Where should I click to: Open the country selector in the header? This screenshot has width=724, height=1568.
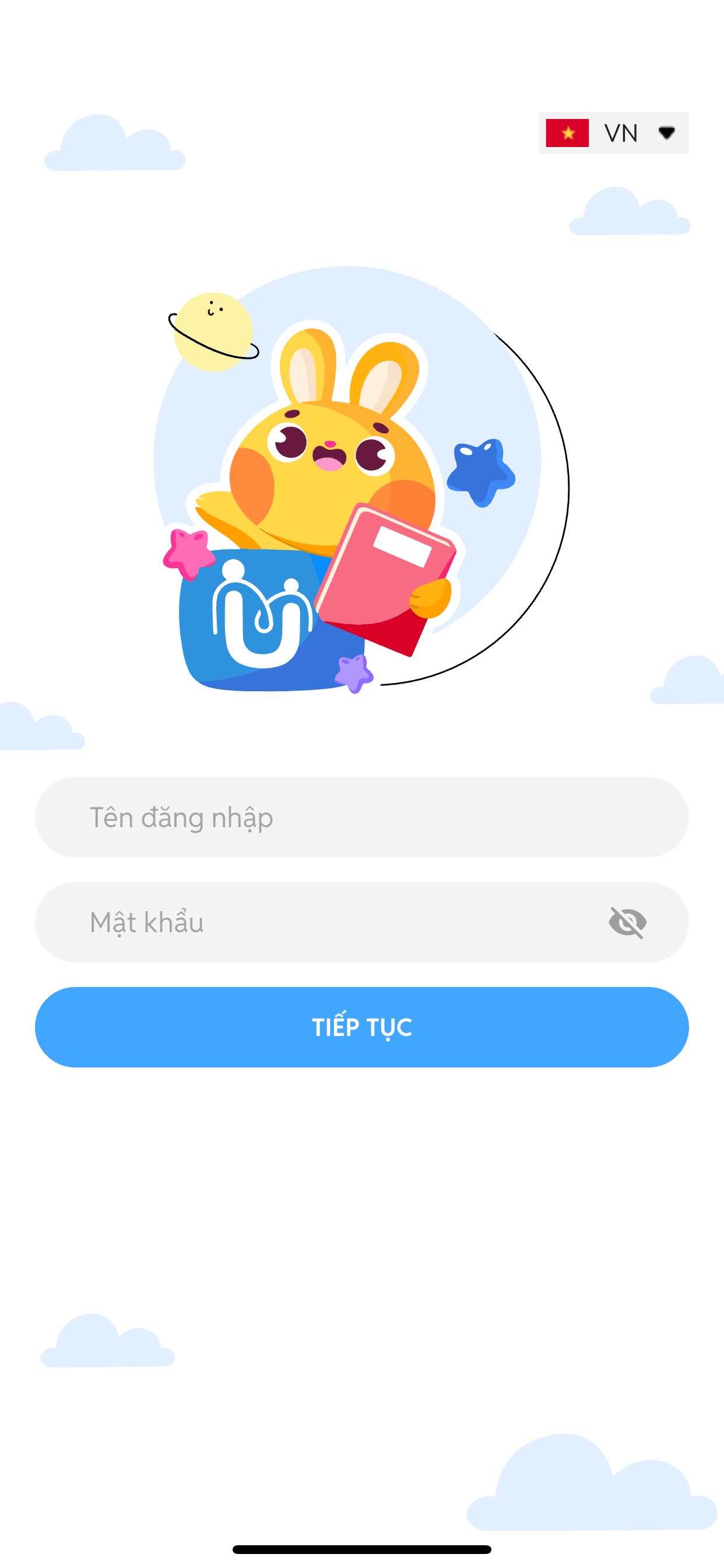[613, 132]
